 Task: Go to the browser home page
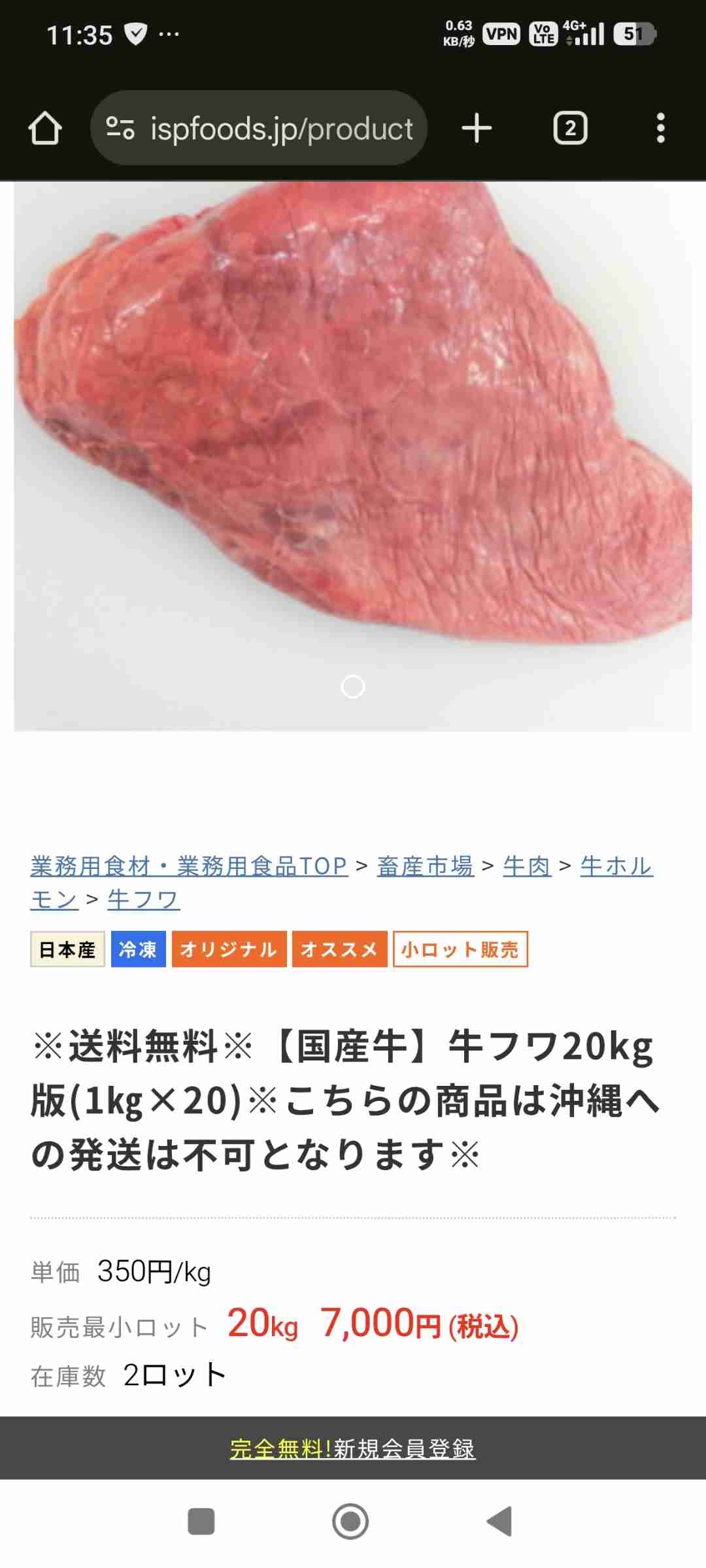point(45,128)
